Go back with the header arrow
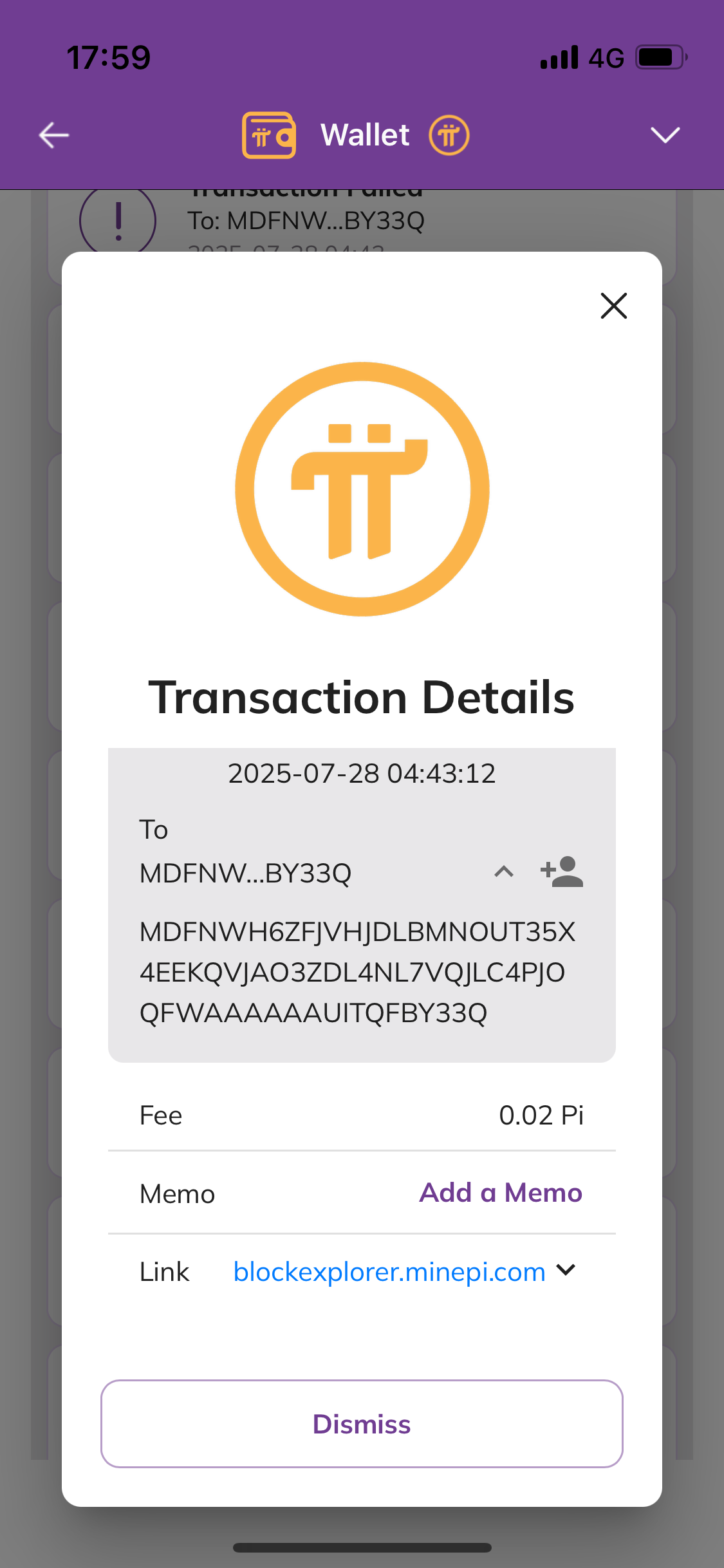This screenshot has height=1568, width=724. (54, 135)
